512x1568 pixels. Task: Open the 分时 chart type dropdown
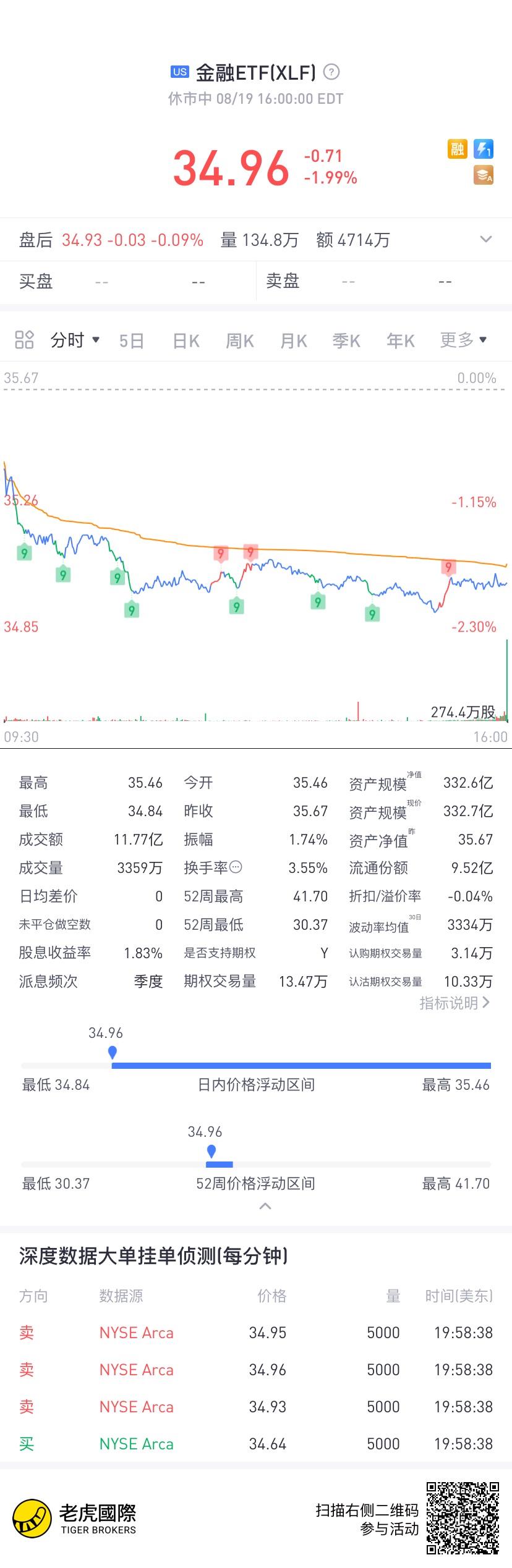(75, 340)
